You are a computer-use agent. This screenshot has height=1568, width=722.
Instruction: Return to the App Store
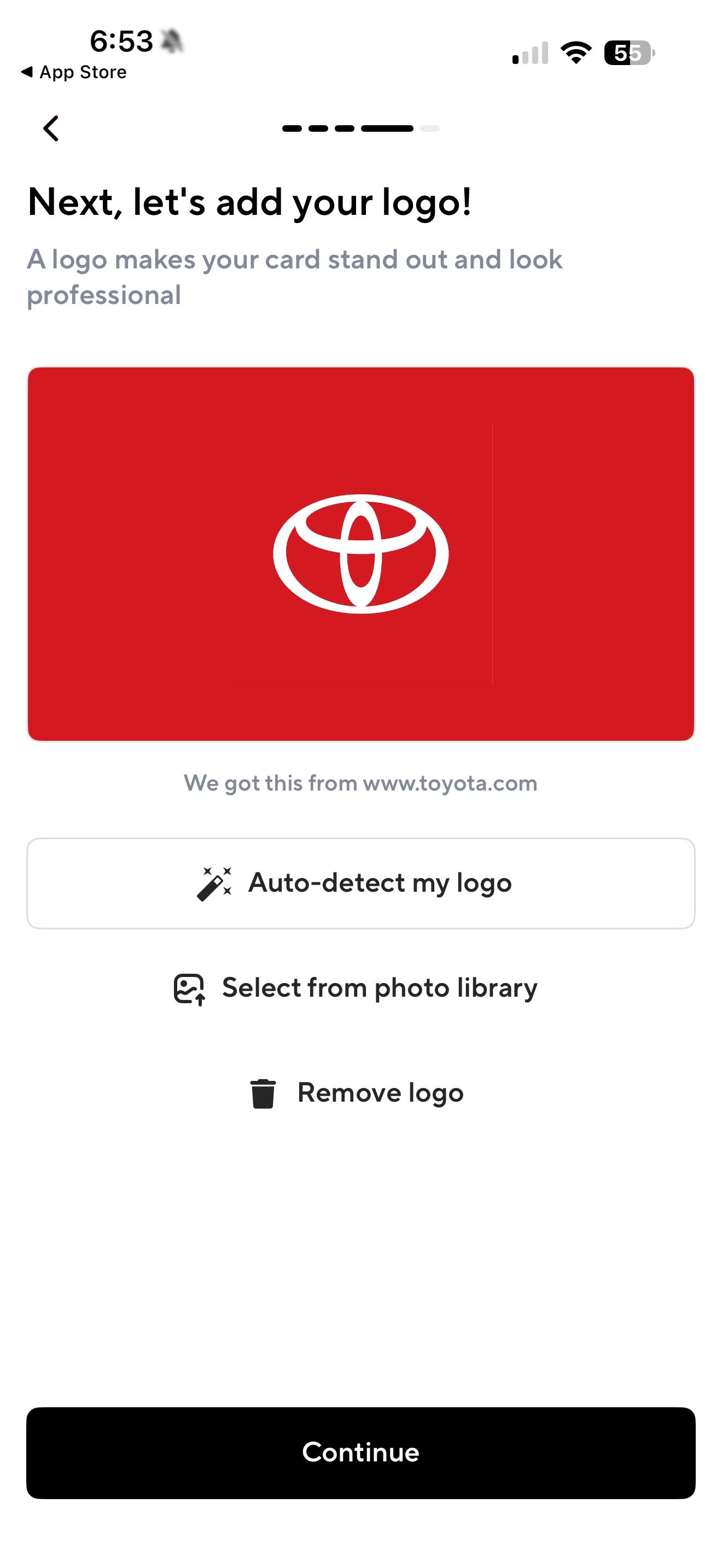pos(74,72)
